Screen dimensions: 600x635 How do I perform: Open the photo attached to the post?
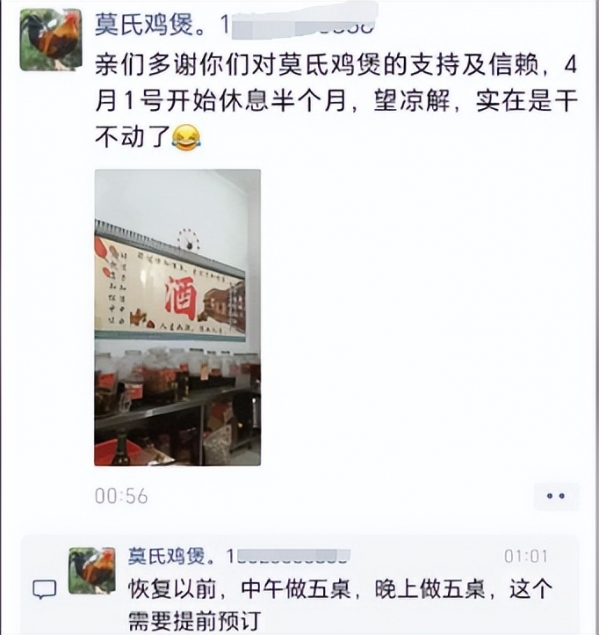pos(177,318)
